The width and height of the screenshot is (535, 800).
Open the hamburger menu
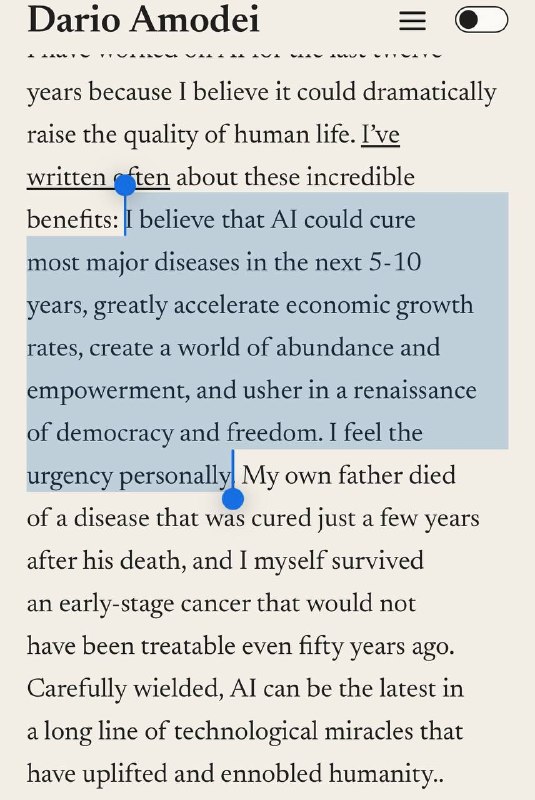412,20
